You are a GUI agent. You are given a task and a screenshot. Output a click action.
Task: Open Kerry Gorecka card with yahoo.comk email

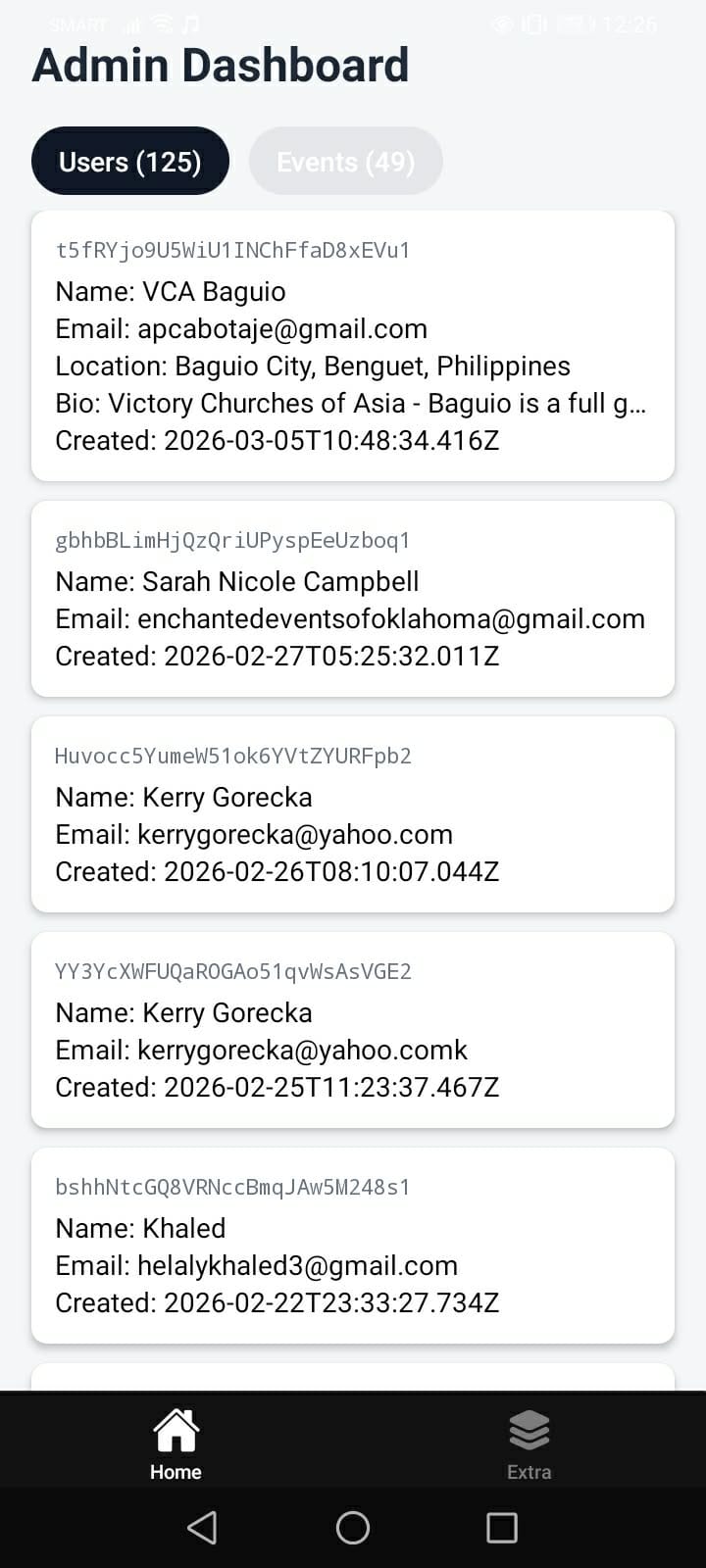pos(352,1030)
